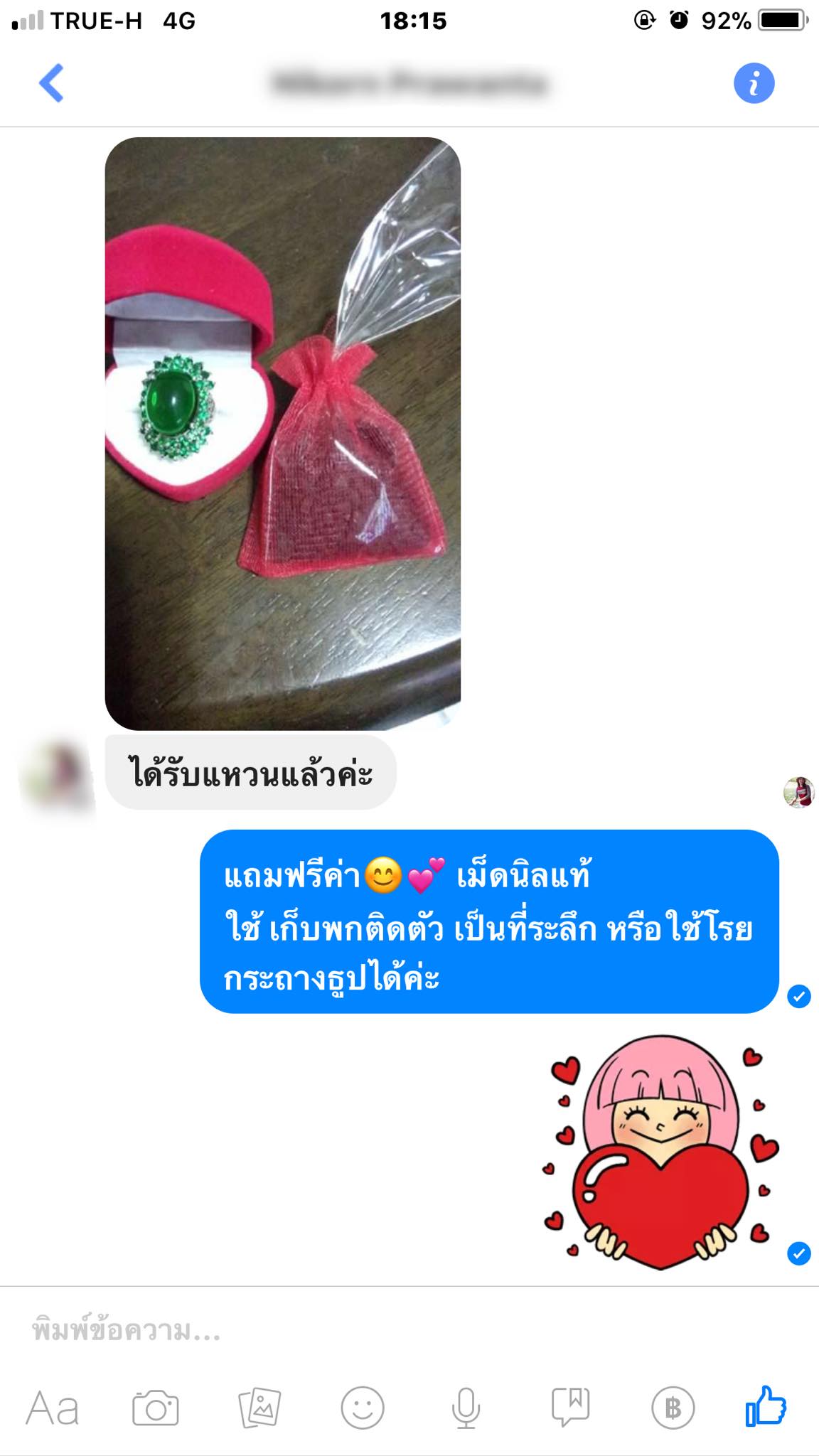Open the emoji and sticker picker
819x1456 pixels.
(363, 1408)
